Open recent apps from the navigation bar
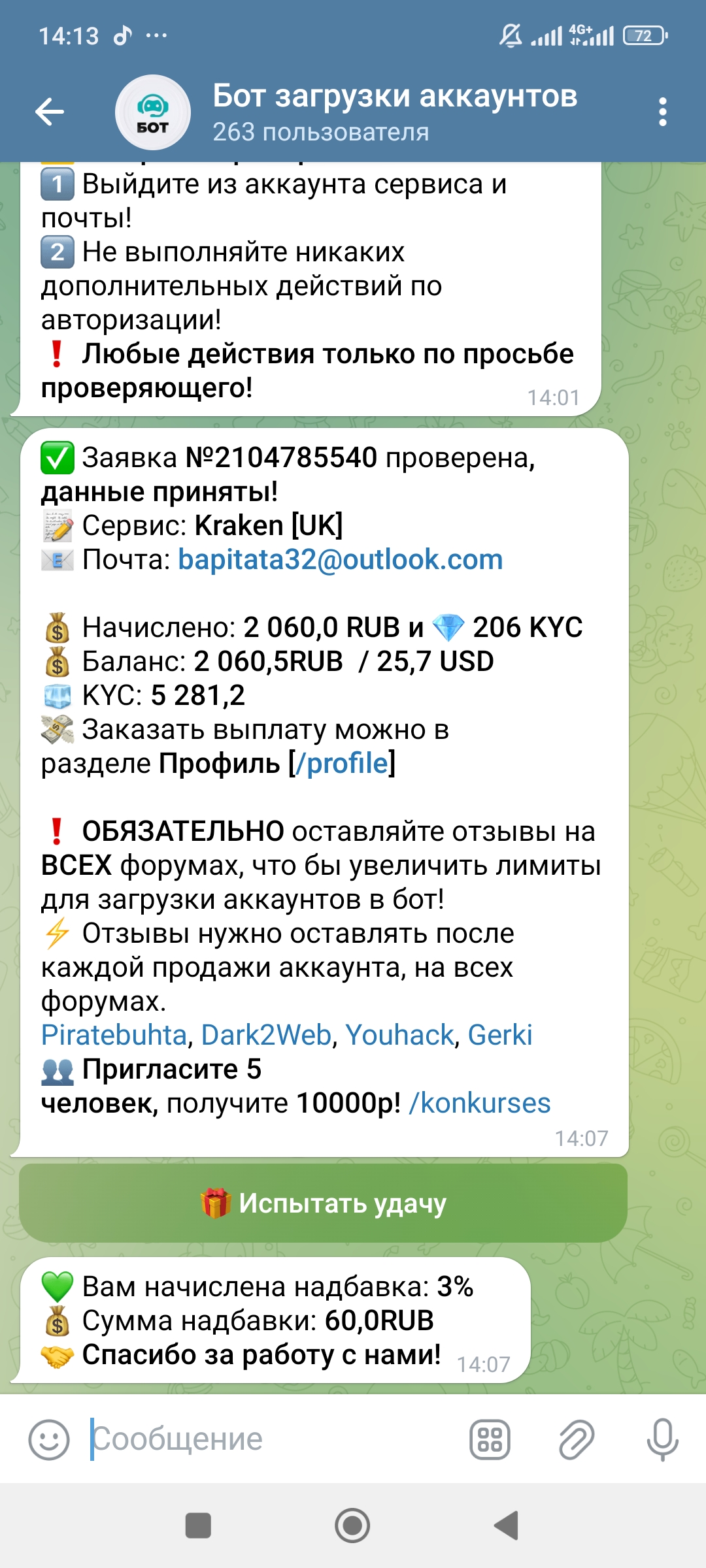The image size is (706, 1568). 198,1526
